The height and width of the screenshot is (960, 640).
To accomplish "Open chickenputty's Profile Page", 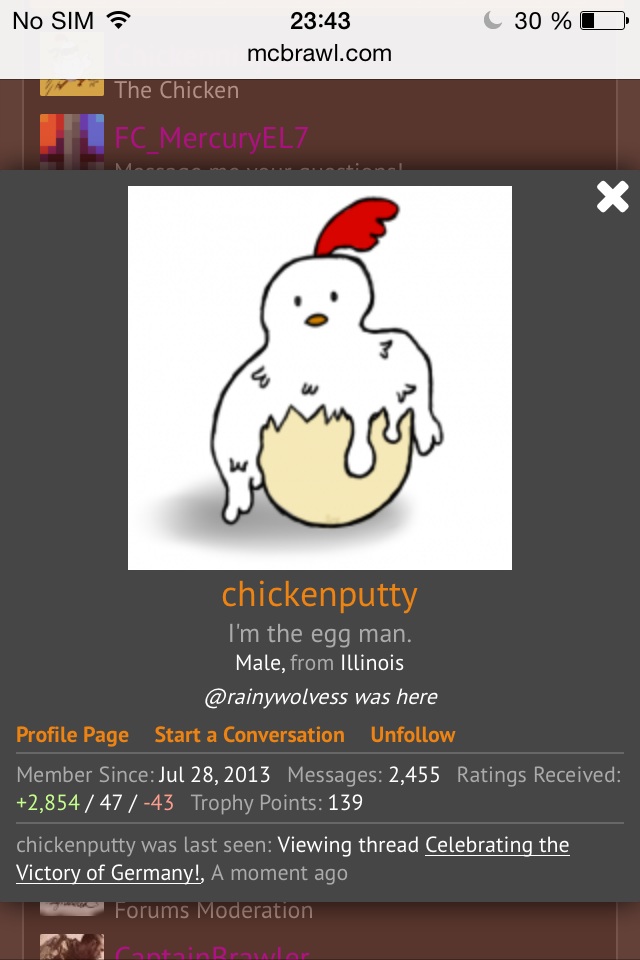I will pos(72,735).
